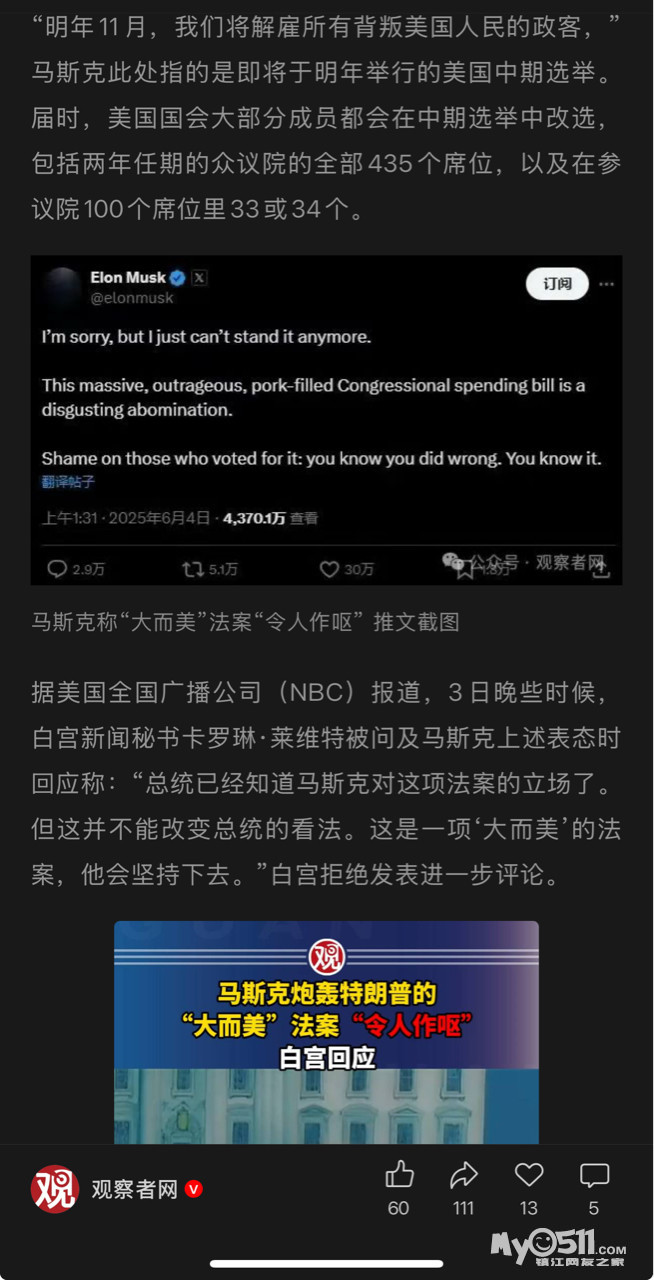Open the comments bubble icon
Screen dimensions: 654x1280
tap(594, 1175)
